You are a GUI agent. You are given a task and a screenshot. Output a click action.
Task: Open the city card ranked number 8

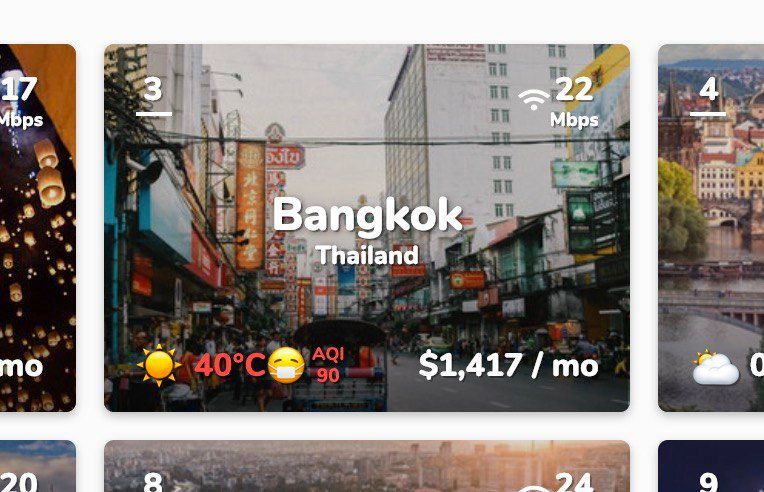pos(367,467)
